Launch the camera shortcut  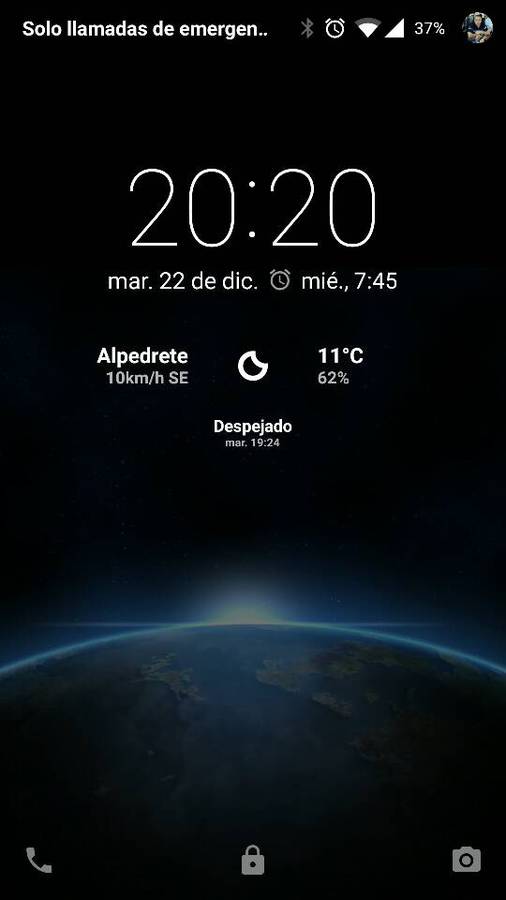(466, 860)
